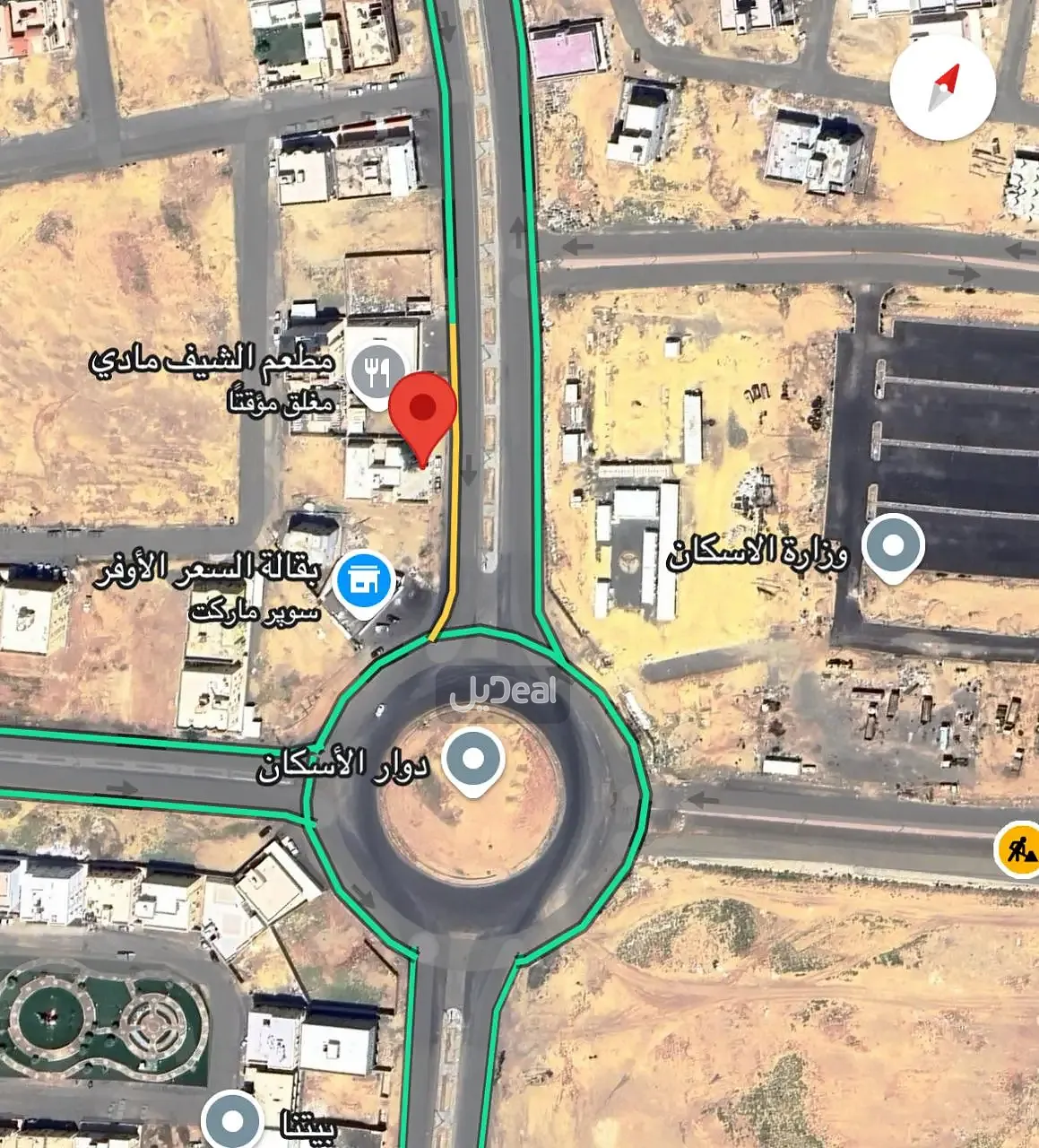Open the بيتنا place marker
1039x1148 pixels.
[233, 1119]
